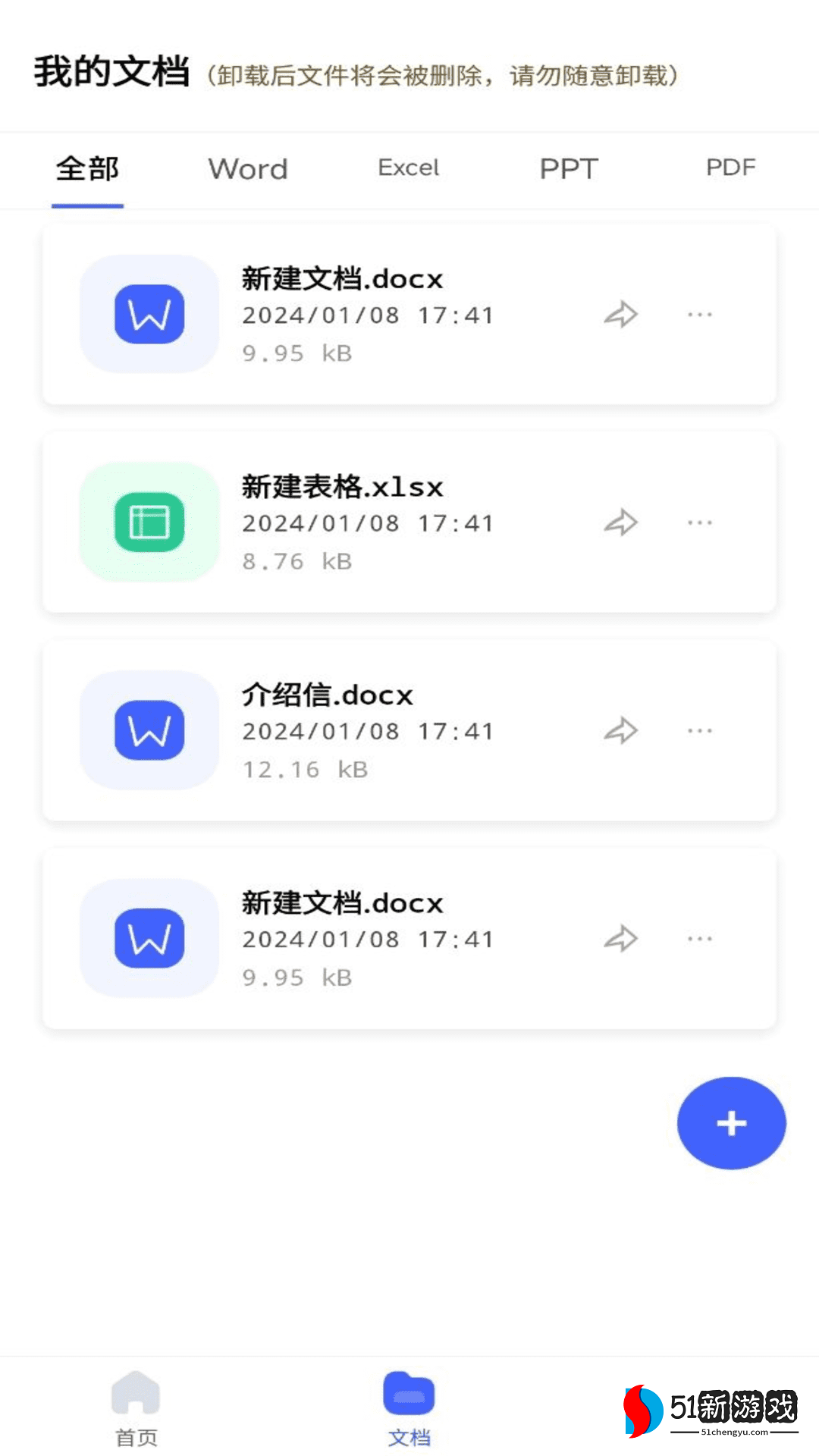Screen dimensions: 819x1456
Task: Open more options for 介绍信.docx
Action: (699, 730)
